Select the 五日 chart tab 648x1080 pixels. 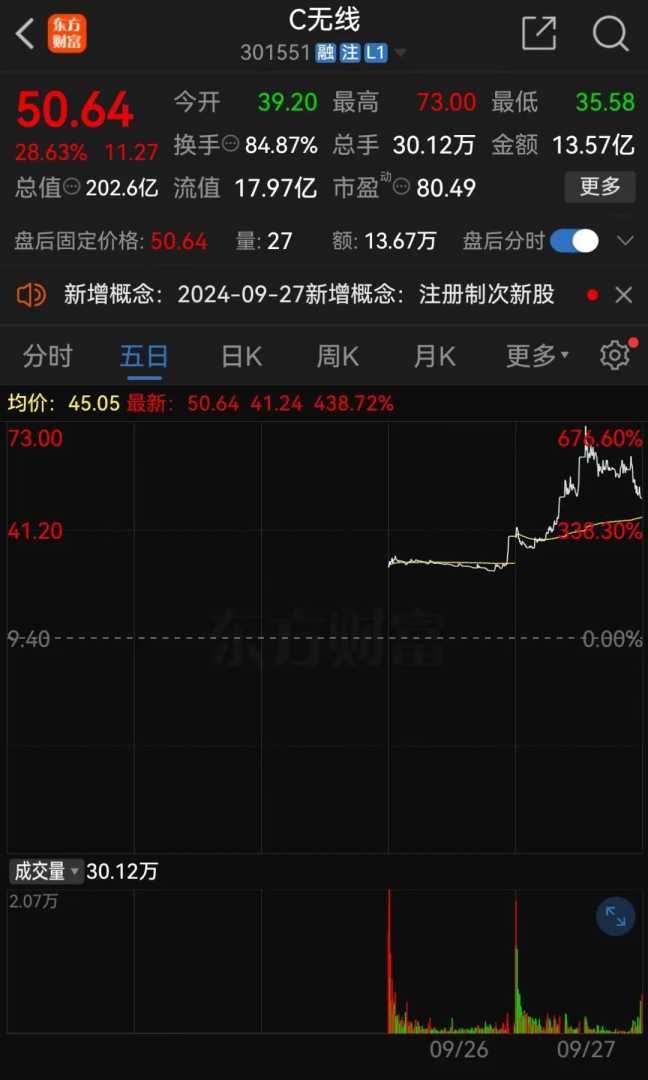coord(144,355)
